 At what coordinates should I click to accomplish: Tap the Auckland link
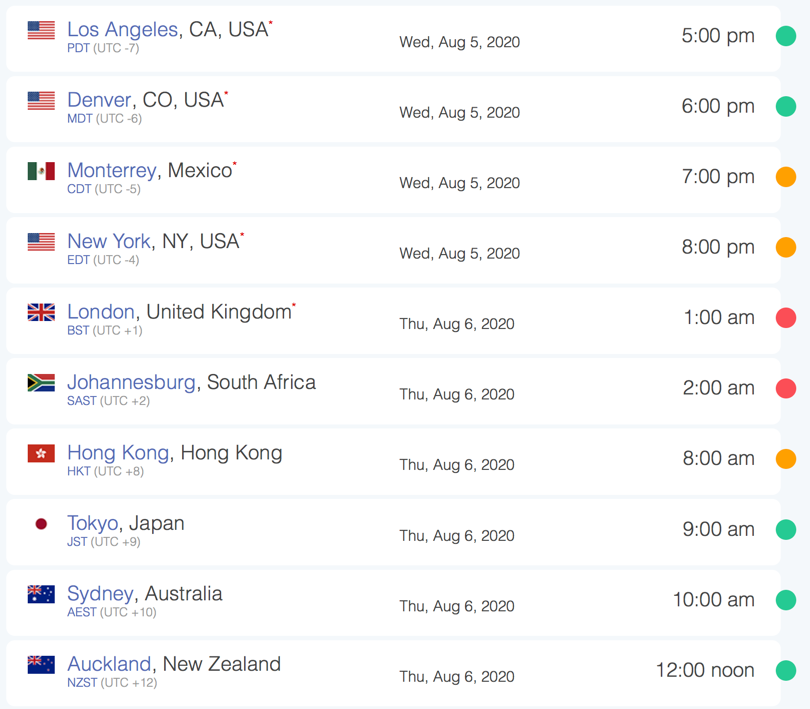coord(109,664)
